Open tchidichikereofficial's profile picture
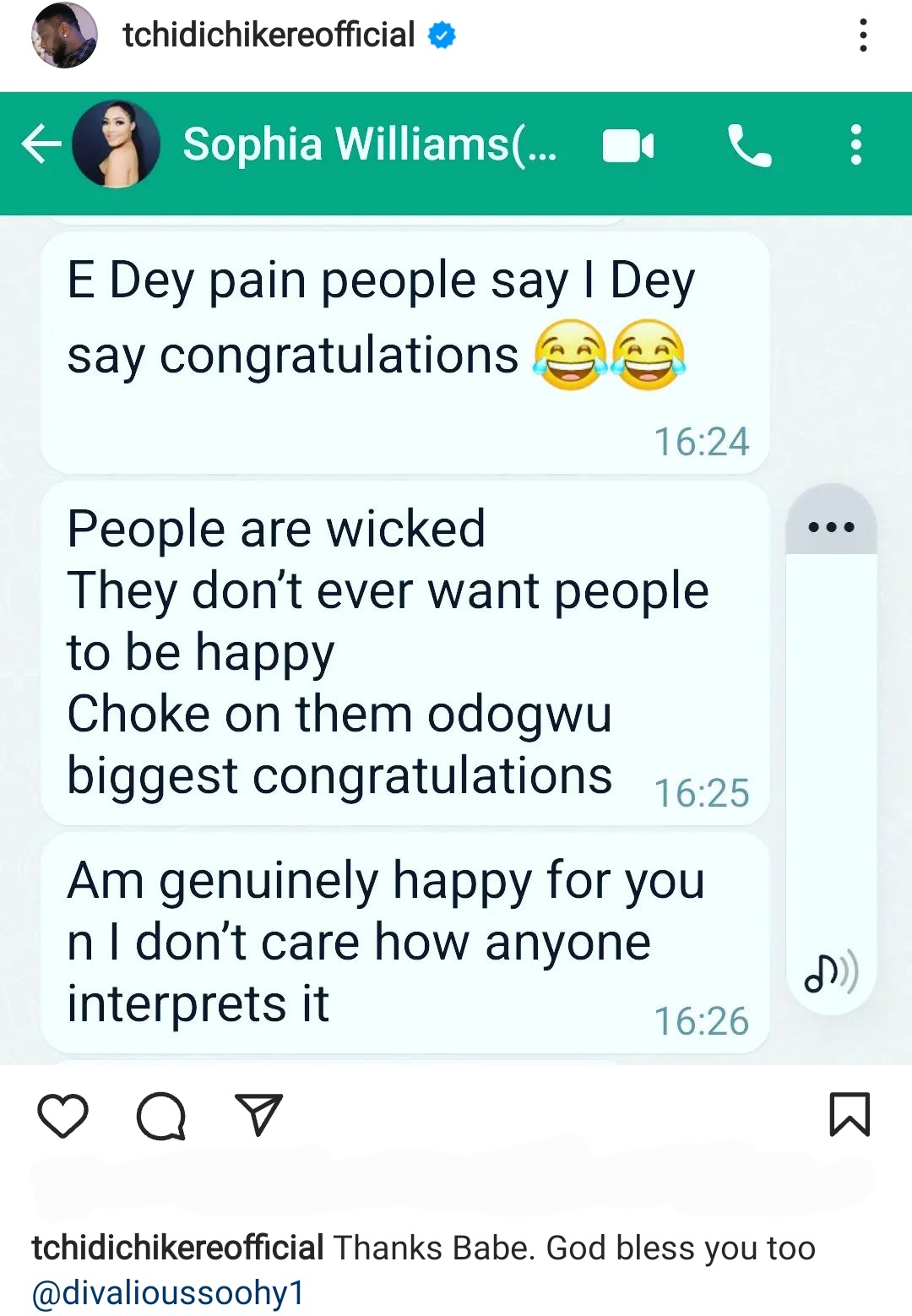Screen dimensions: 912x1316 click(64, 35)
